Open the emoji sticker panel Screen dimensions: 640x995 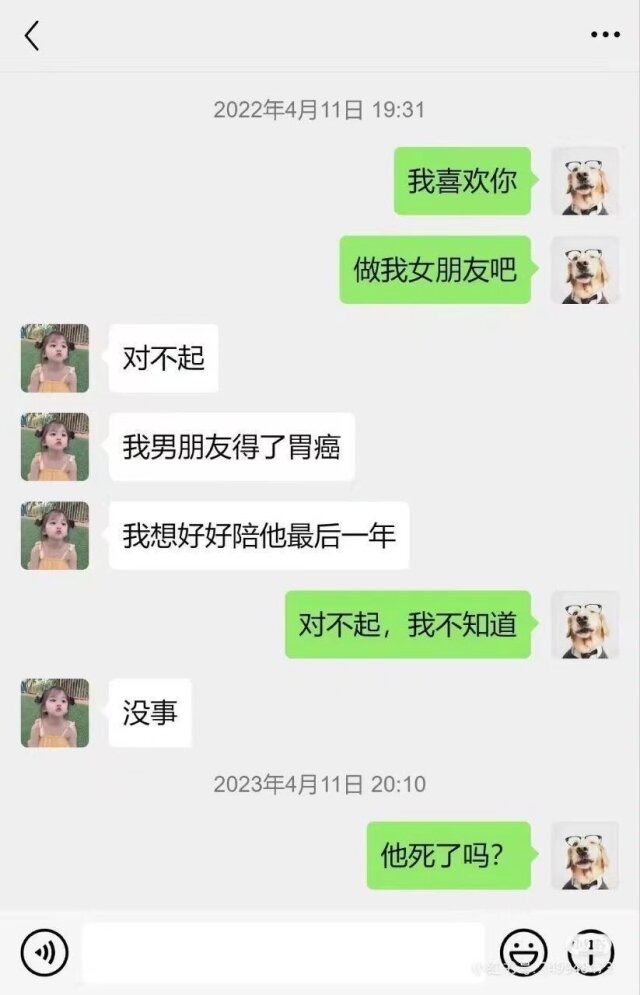pyautogui.click(x=524, y=950)
